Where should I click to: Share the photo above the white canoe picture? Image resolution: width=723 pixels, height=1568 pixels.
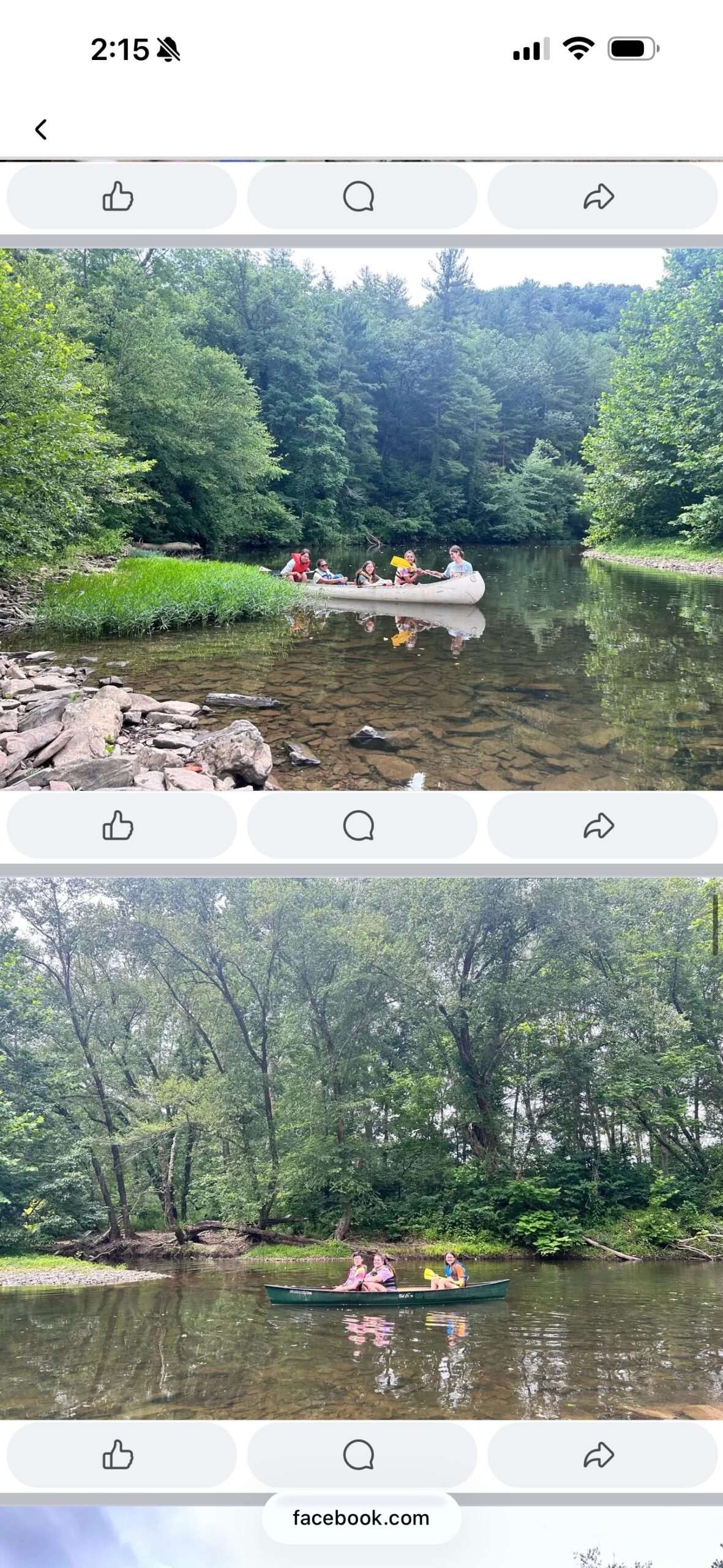(602, 197)
